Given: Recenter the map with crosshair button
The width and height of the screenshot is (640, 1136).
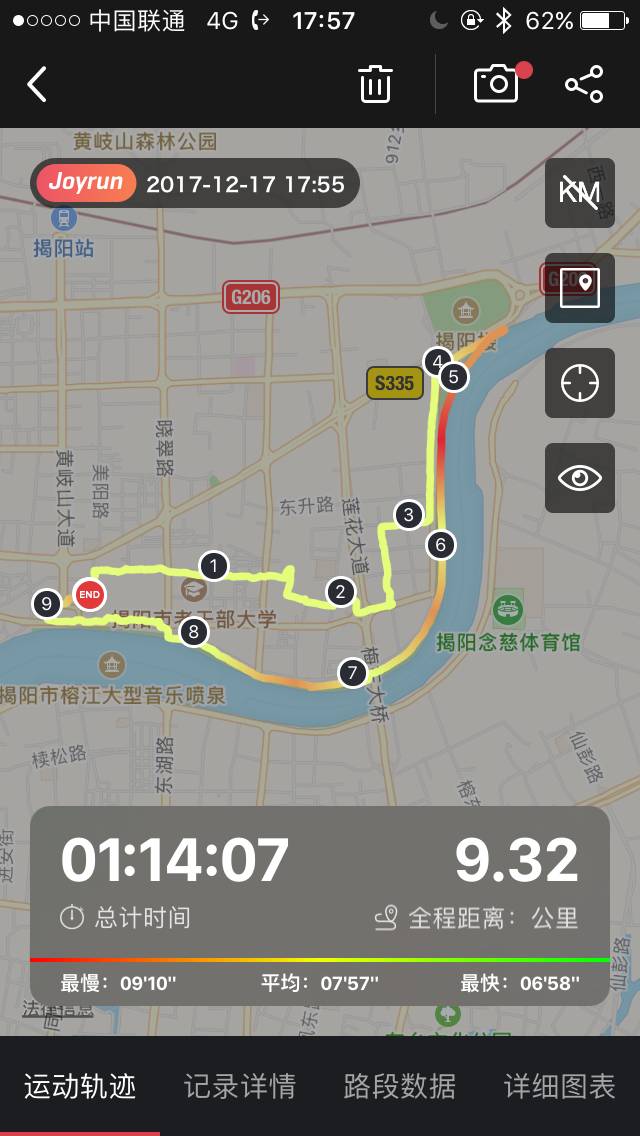Looking at the screenshot, I should pyautogui.click(x=579, y=383).
